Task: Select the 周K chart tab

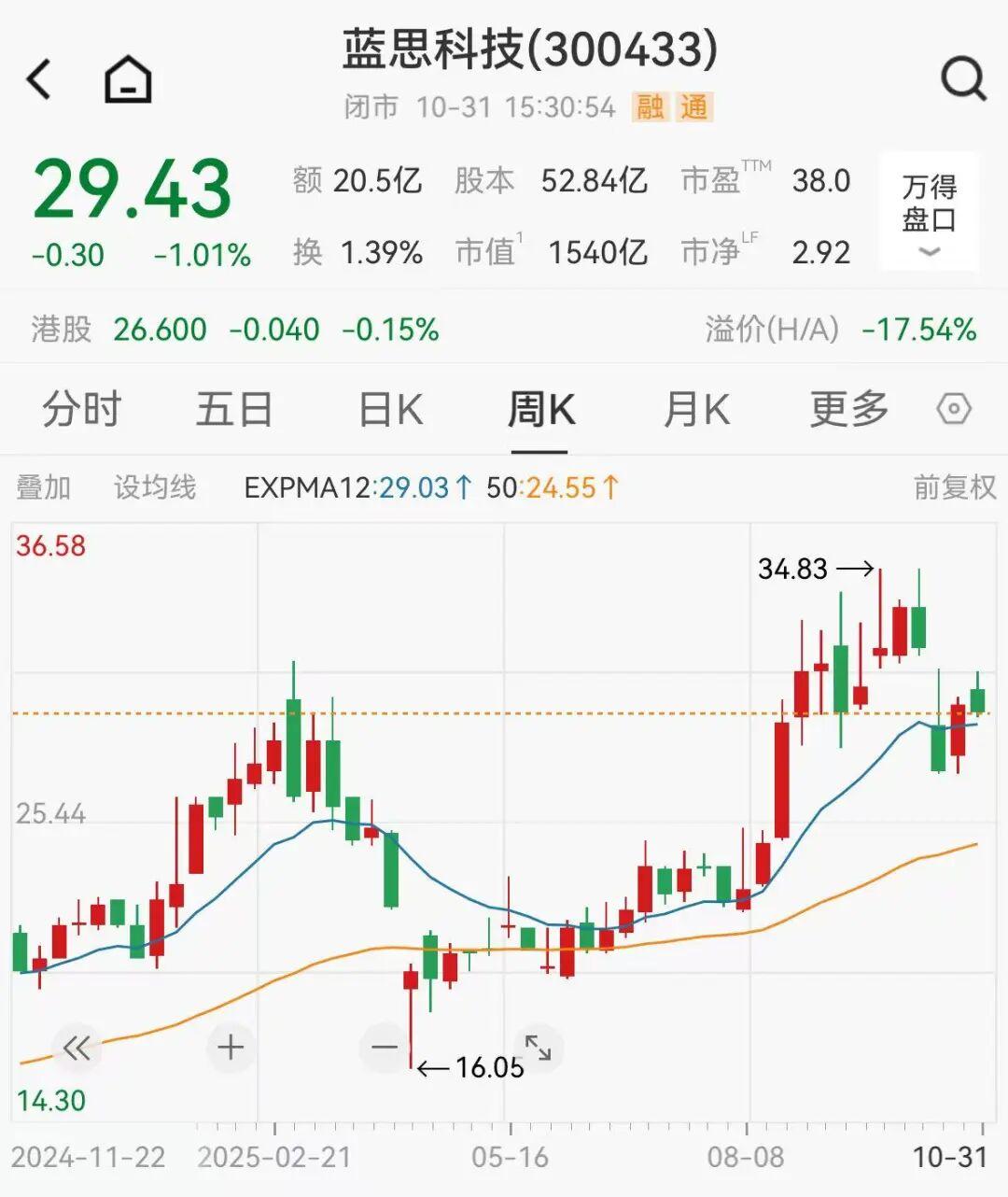Action: 540,410
